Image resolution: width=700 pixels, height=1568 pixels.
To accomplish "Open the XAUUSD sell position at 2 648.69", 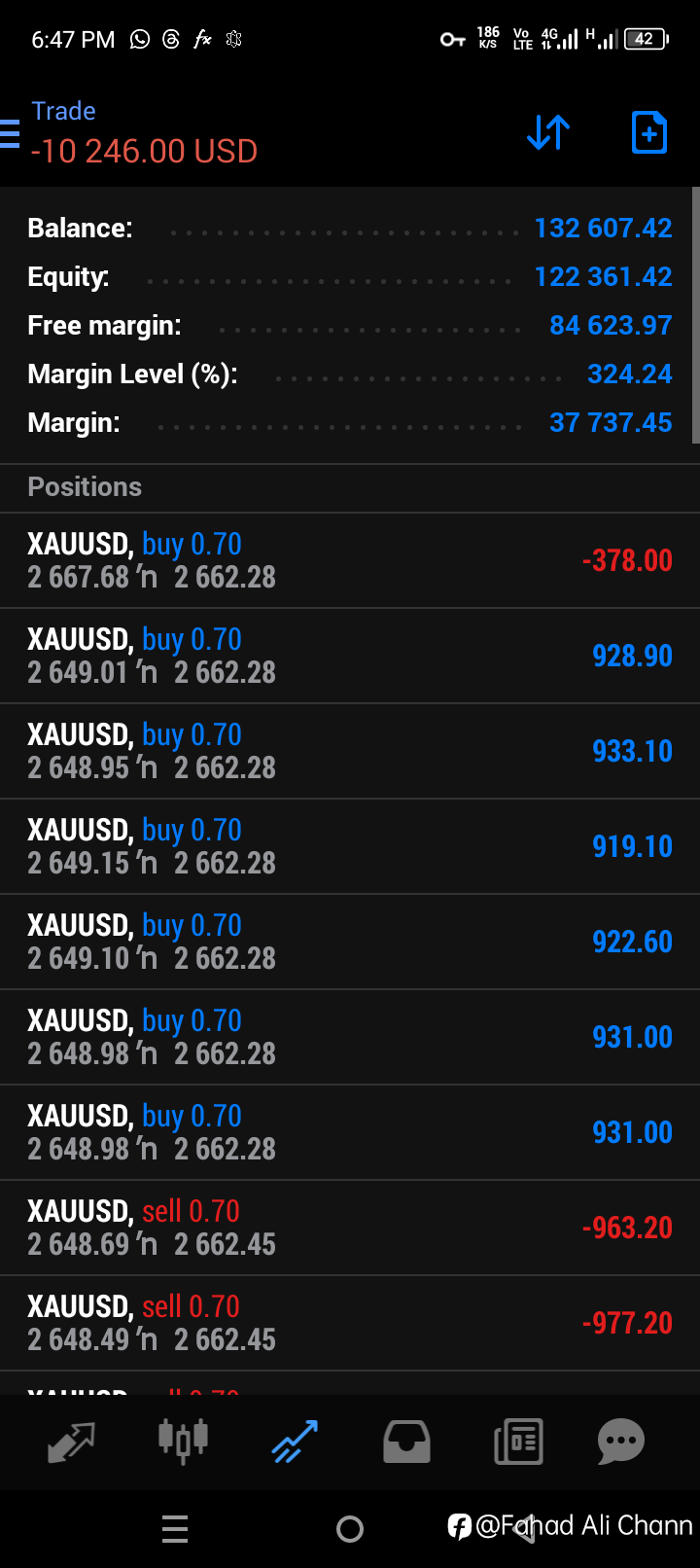I will click(350, 1229).
